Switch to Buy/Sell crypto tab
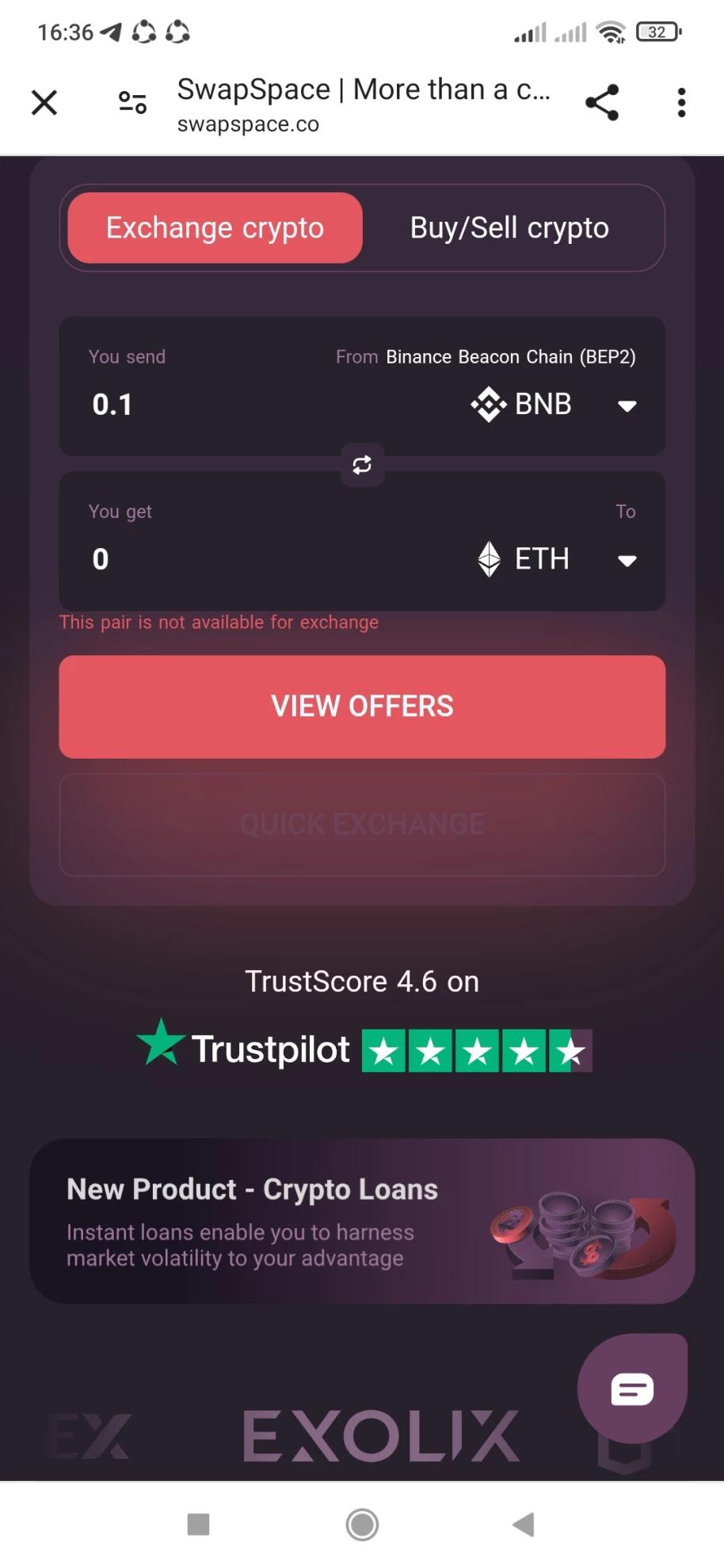The width and height of the screenshot is (724, 1568). (509, 228)
